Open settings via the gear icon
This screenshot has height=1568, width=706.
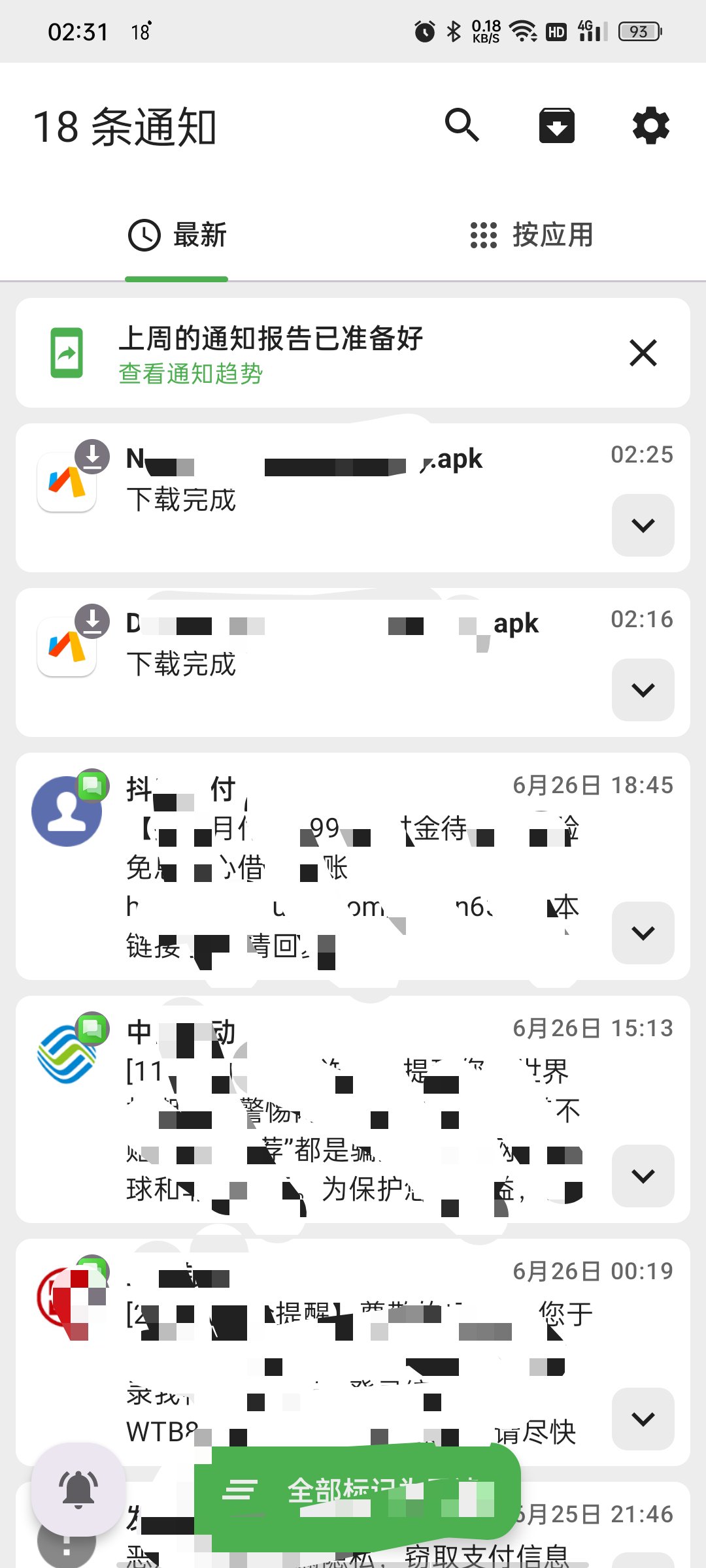click(651, 125)
